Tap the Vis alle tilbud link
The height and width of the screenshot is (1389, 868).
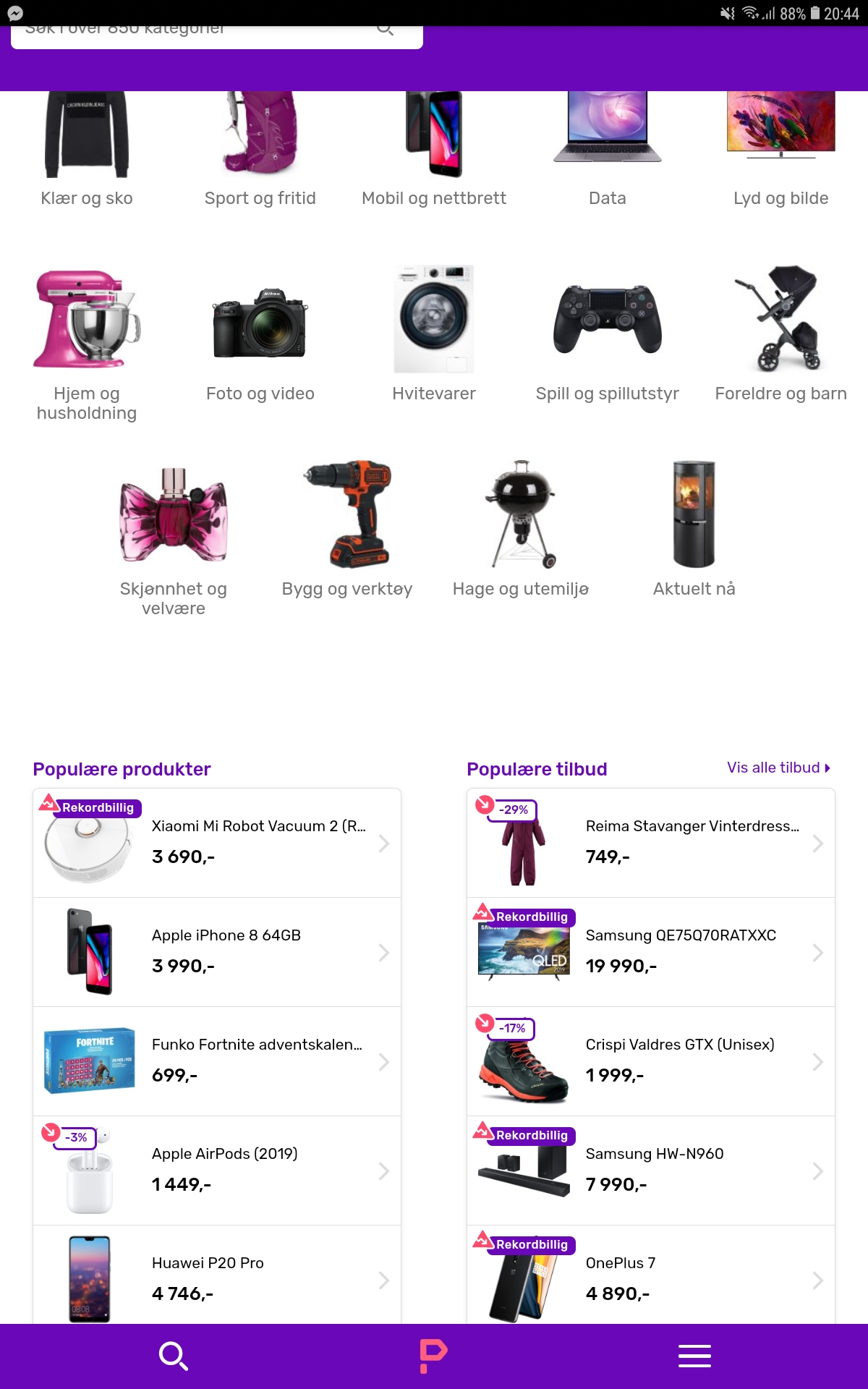pyautogui.click(x=778, y=768)
